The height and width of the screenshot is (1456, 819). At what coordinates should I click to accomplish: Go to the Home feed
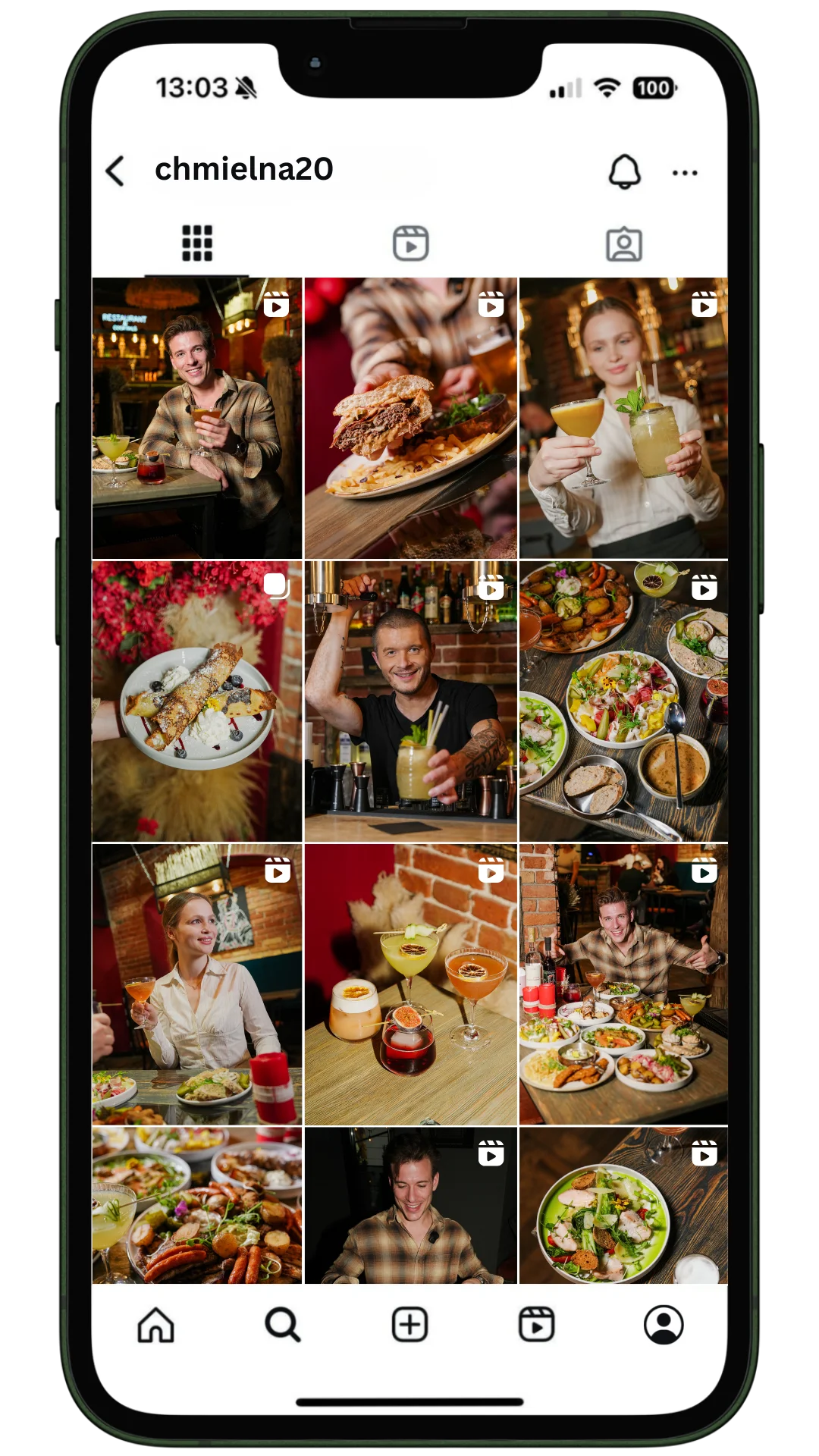(156, 1325)
